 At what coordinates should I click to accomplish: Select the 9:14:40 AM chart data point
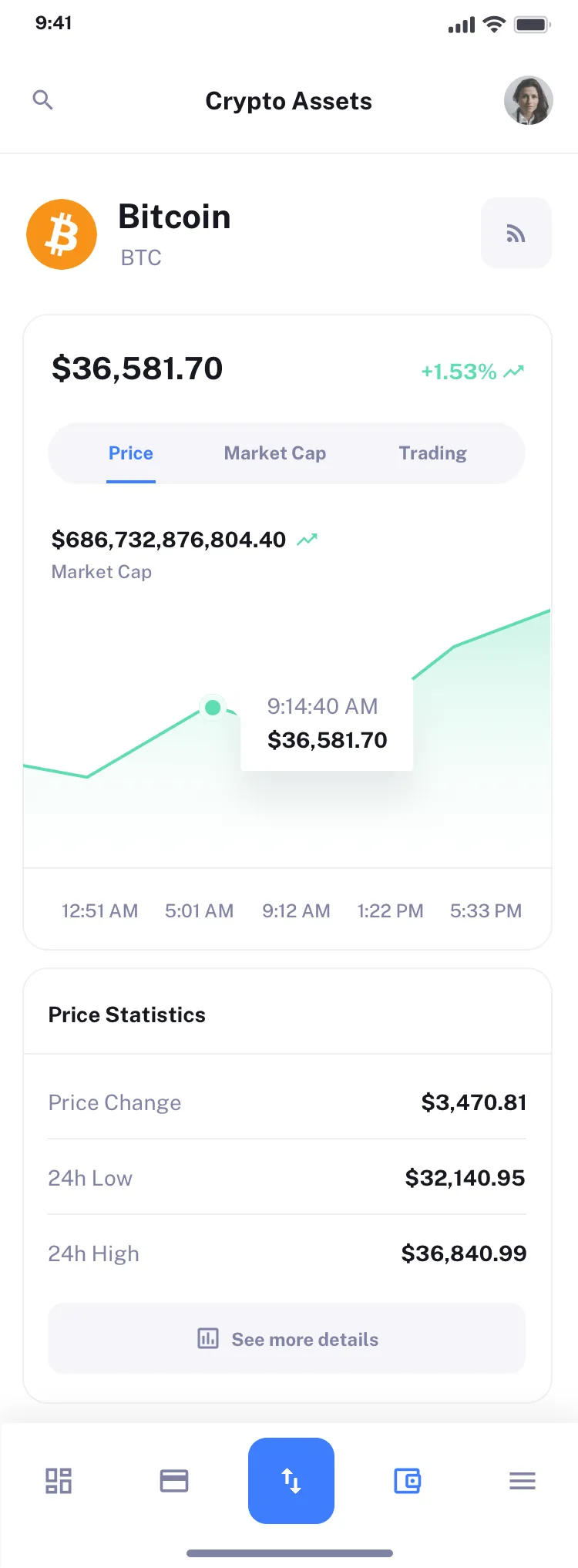pos(213,707)
